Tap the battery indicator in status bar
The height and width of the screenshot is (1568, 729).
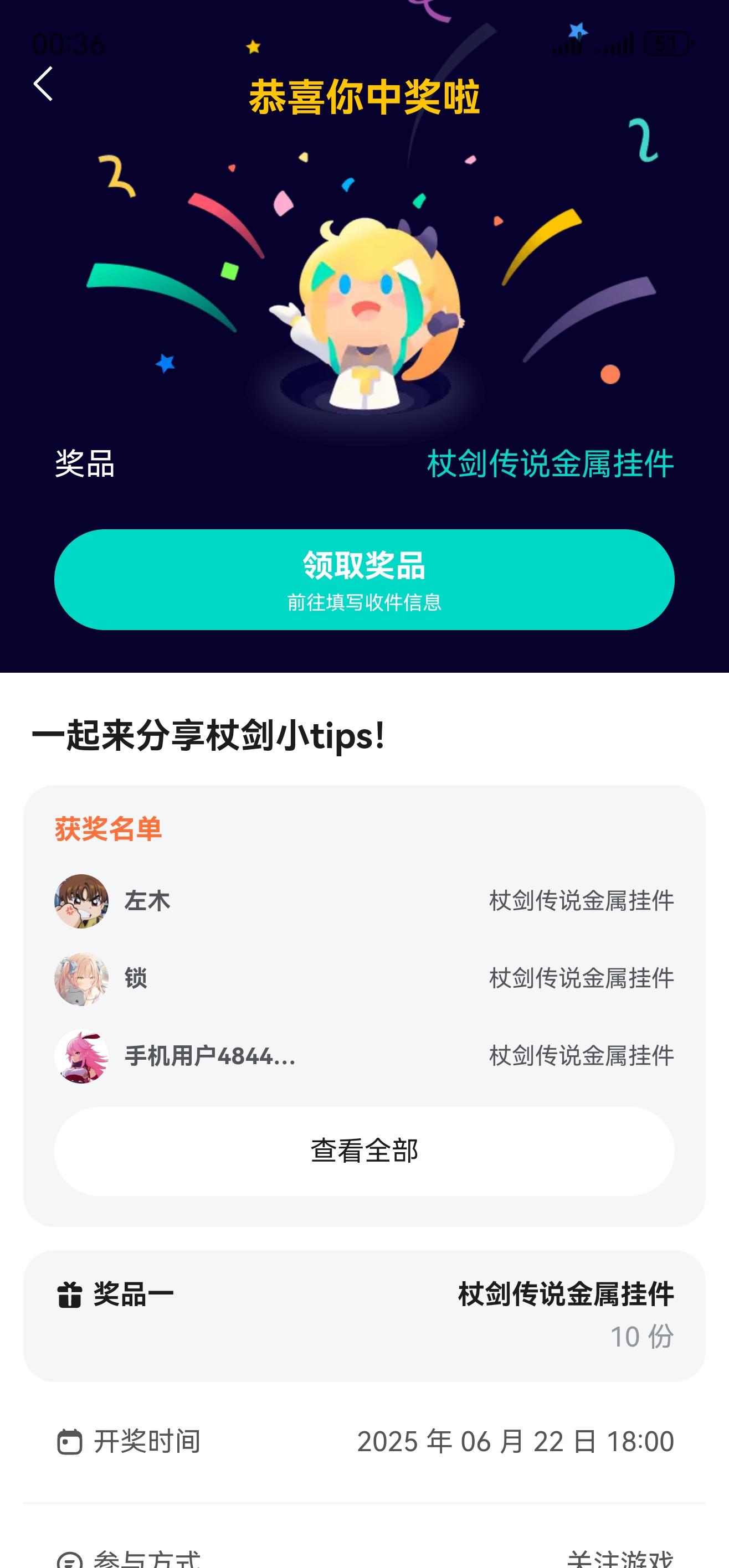[x=664, y=44]
